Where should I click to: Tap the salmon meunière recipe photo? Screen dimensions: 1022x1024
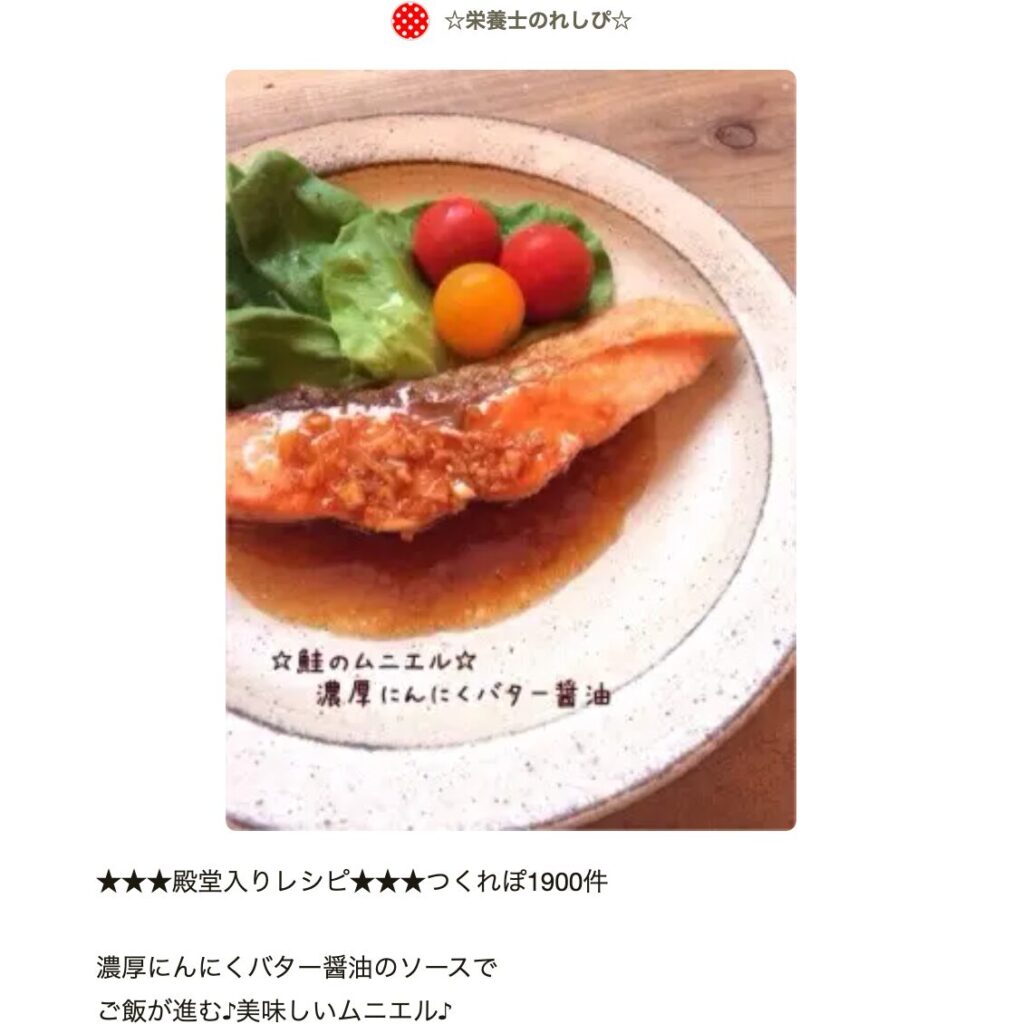[x=510, y=450]
